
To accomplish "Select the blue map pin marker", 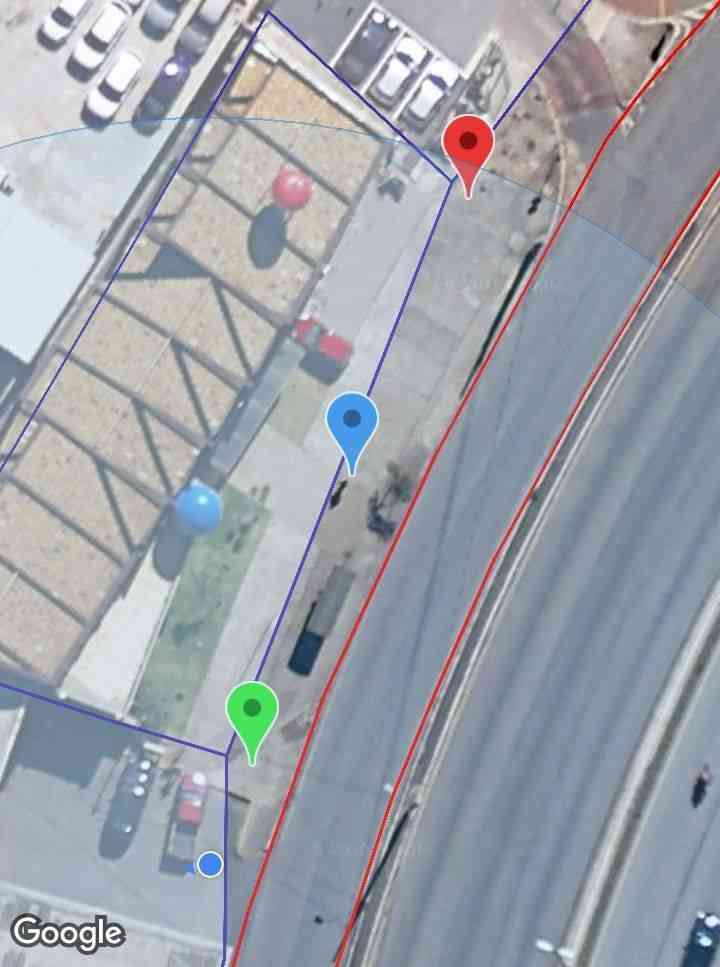I will [352, 423].
